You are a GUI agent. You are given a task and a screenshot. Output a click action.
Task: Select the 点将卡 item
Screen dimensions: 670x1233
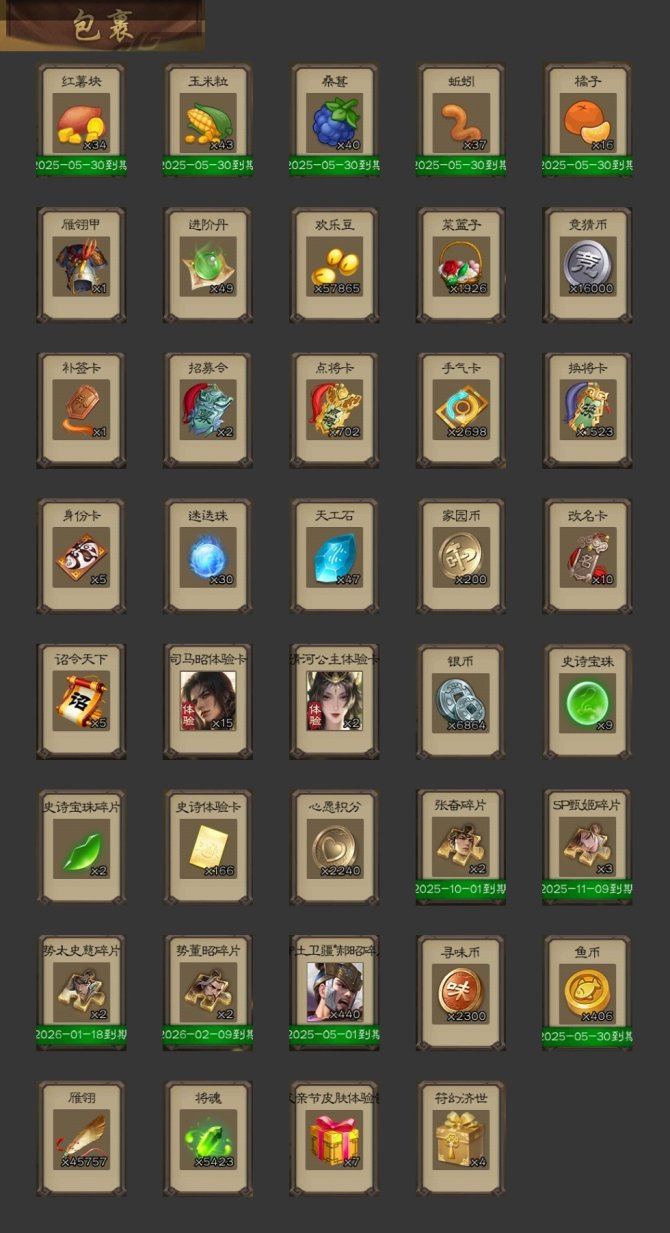tap(335, 411)
